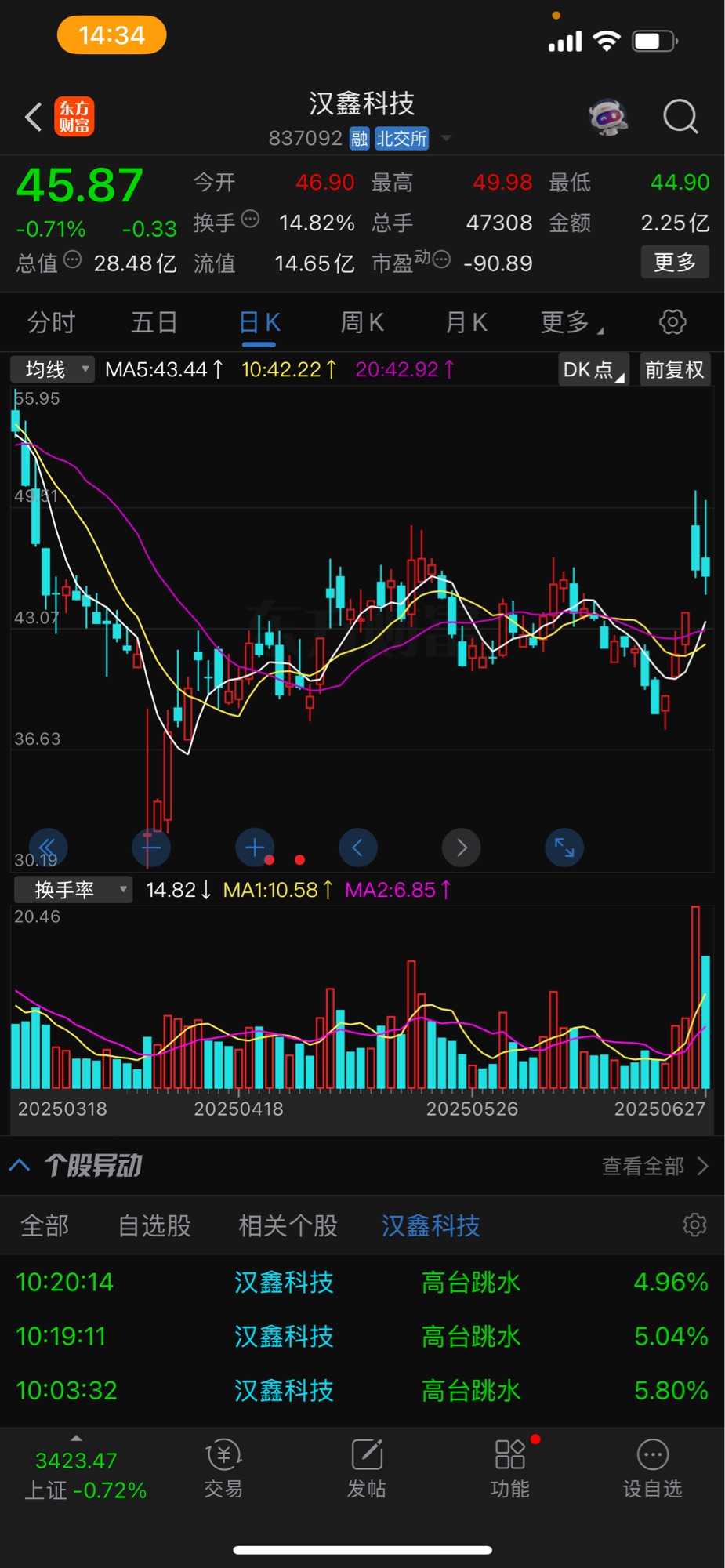Viewport: 725px width, 1568px height.
Task: Expand chart to fullscreen
Action: tap(564, 848)
